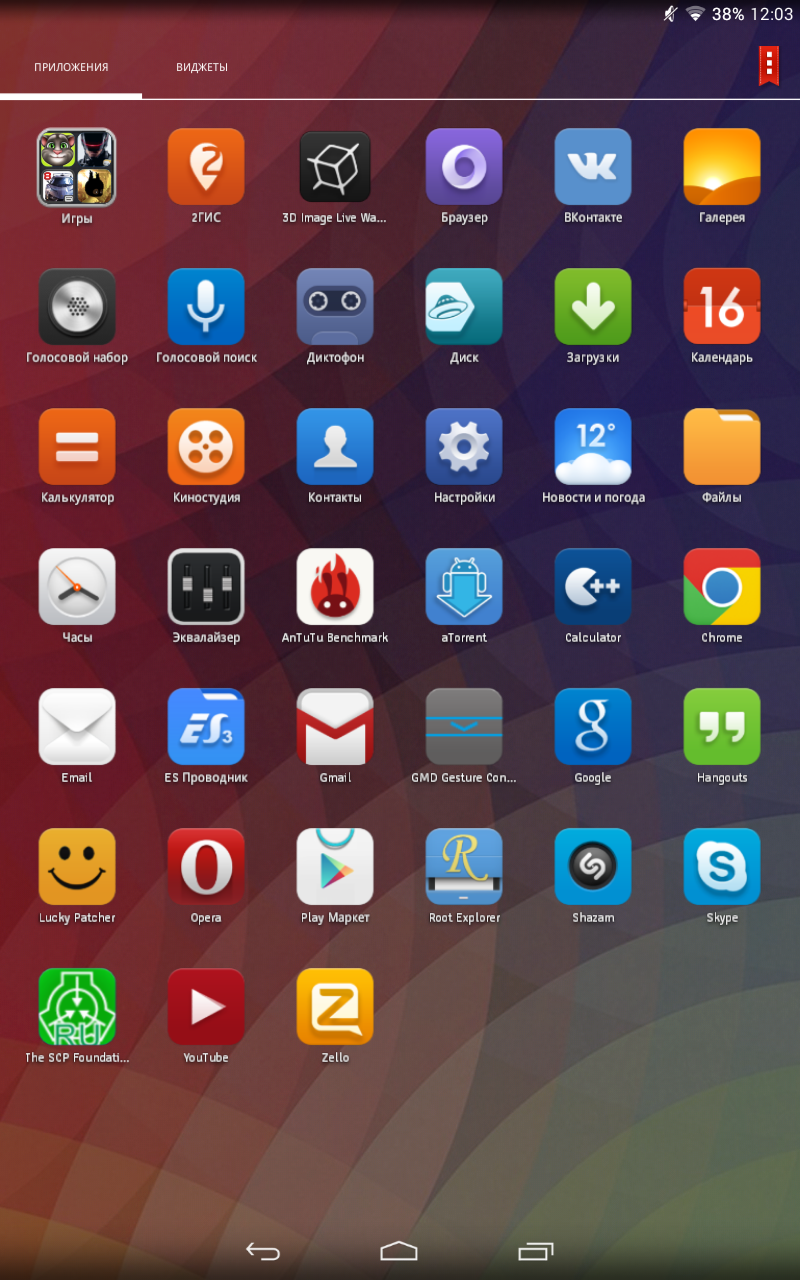Open the Gmail app
This screenshot has height=1280, width=800.
(335, 727)
